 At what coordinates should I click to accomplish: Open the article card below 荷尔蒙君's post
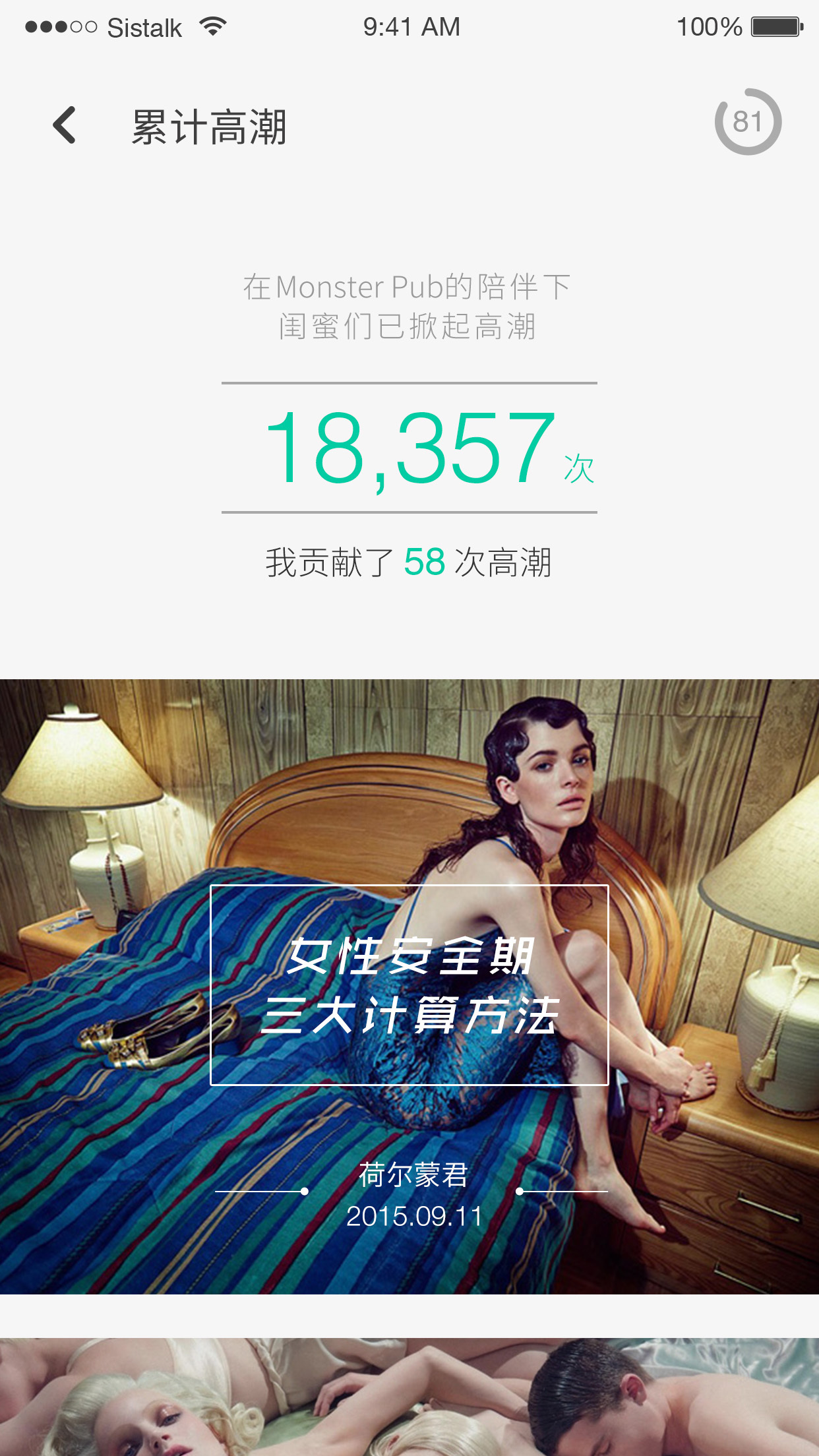tap(409, 1397)
